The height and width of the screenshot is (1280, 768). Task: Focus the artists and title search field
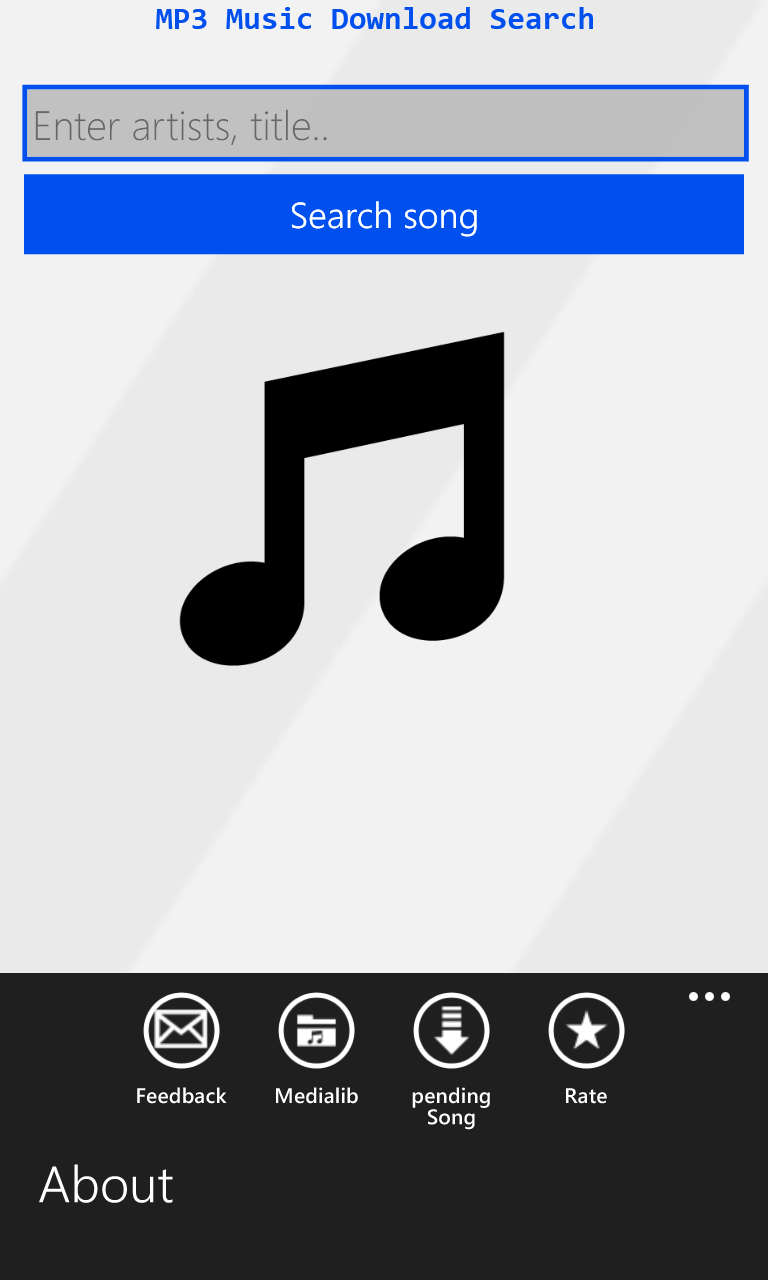pyautogui.click(x=384, y=124)
